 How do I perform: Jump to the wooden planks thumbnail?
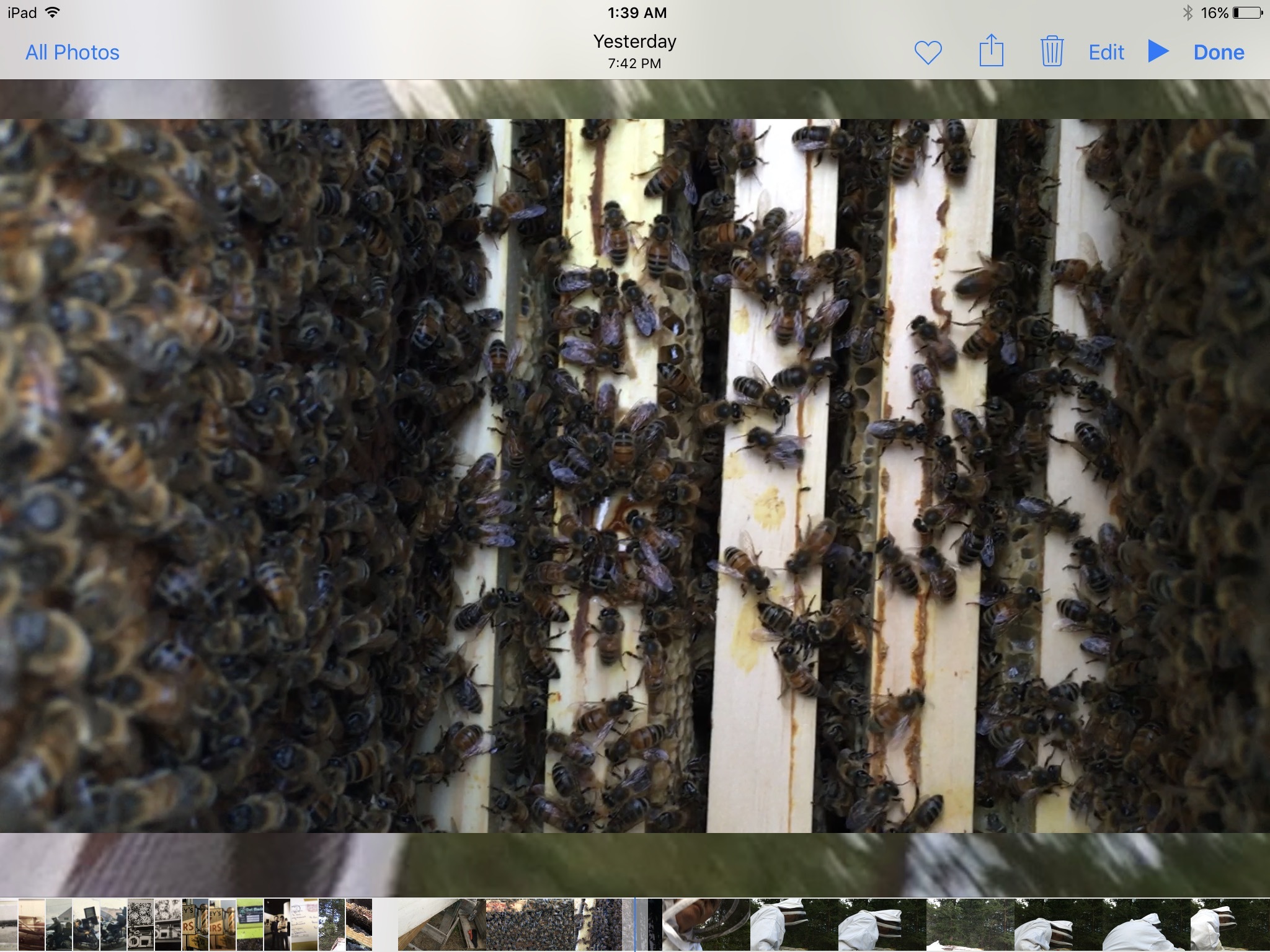click(x=440, y=925)
